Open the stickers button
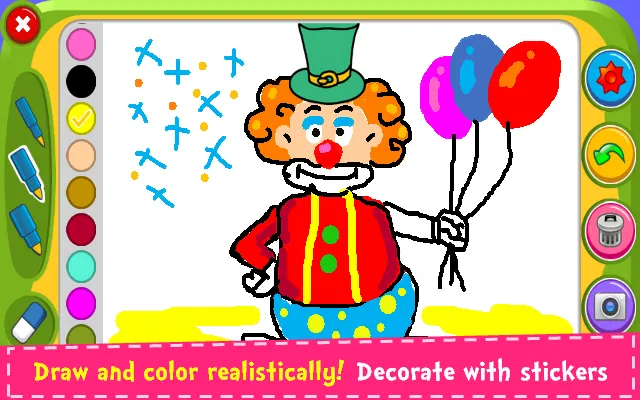Viewport: 640px width, 400px height. [608, 79]
